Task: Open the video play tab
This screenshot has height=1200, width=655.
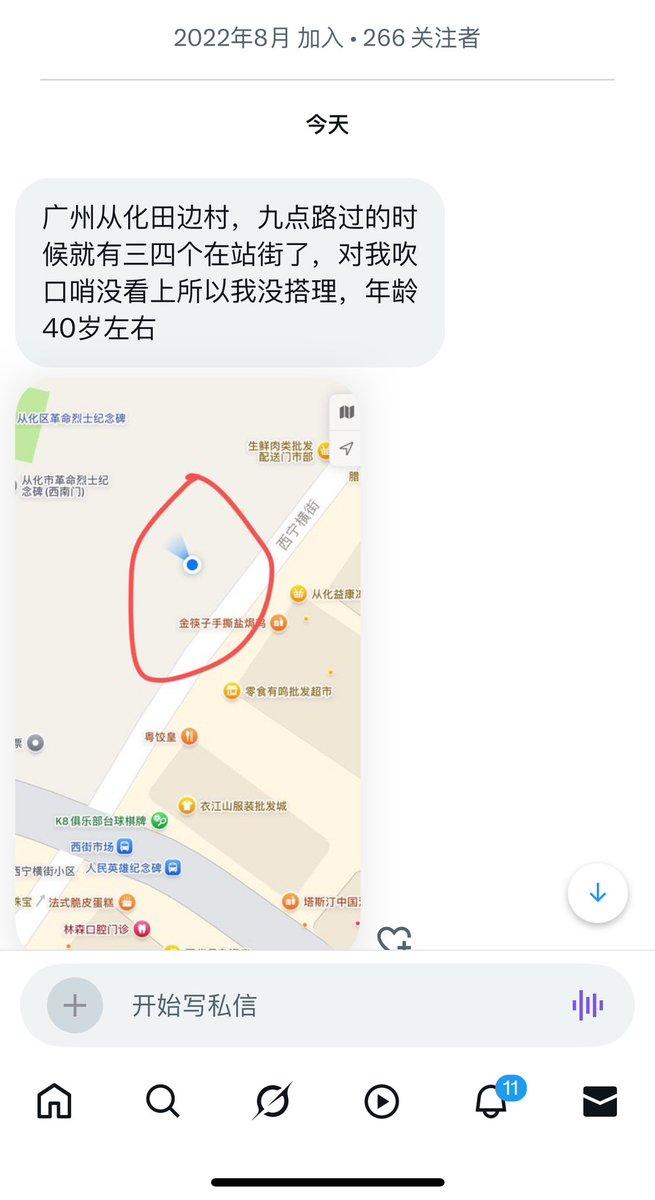Action: [381, 1101]
